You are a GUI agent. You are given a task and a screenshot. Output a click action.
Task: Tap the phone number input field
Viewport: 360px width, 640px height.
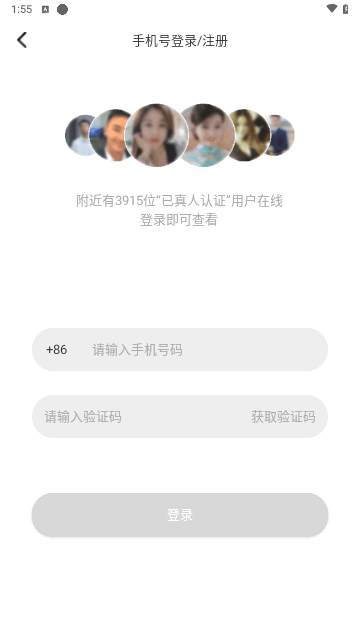[x=204, y=350]
